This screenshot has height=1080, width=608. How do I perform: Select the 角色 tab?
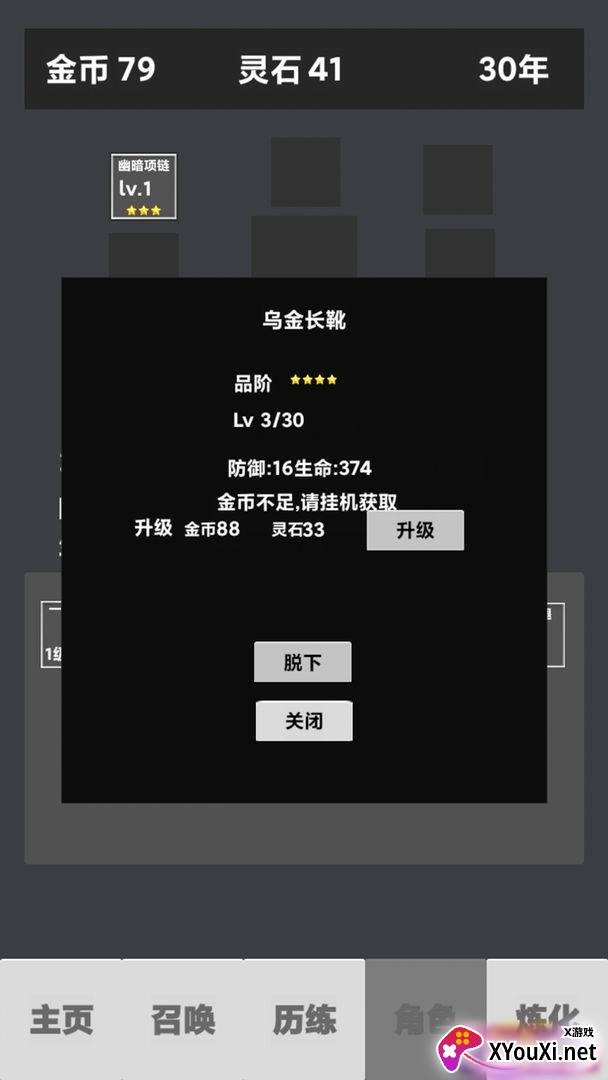[x=426, y=1019]
